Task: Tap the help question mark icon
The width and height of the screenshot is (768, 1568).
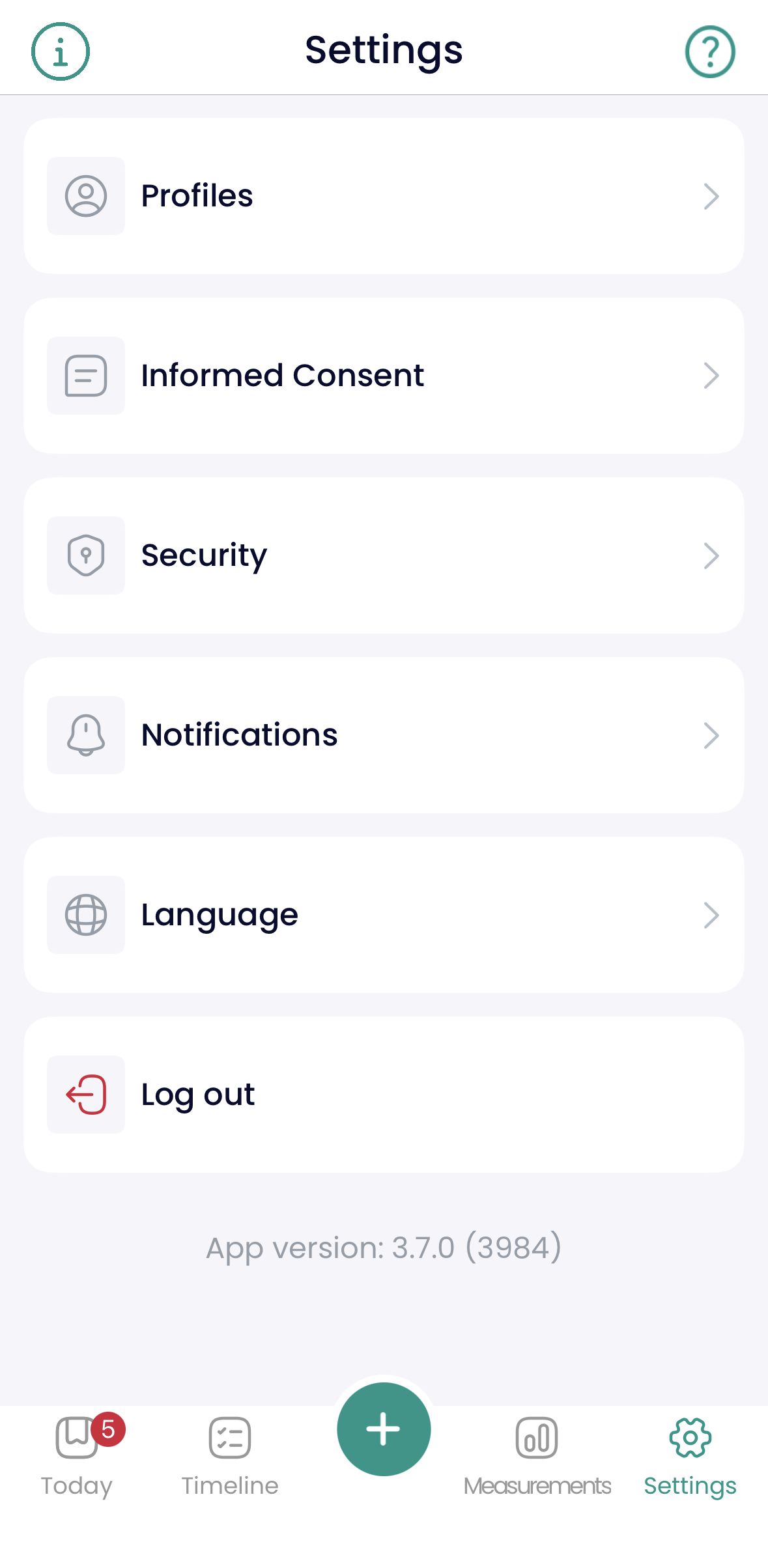Action: (710, 51)
